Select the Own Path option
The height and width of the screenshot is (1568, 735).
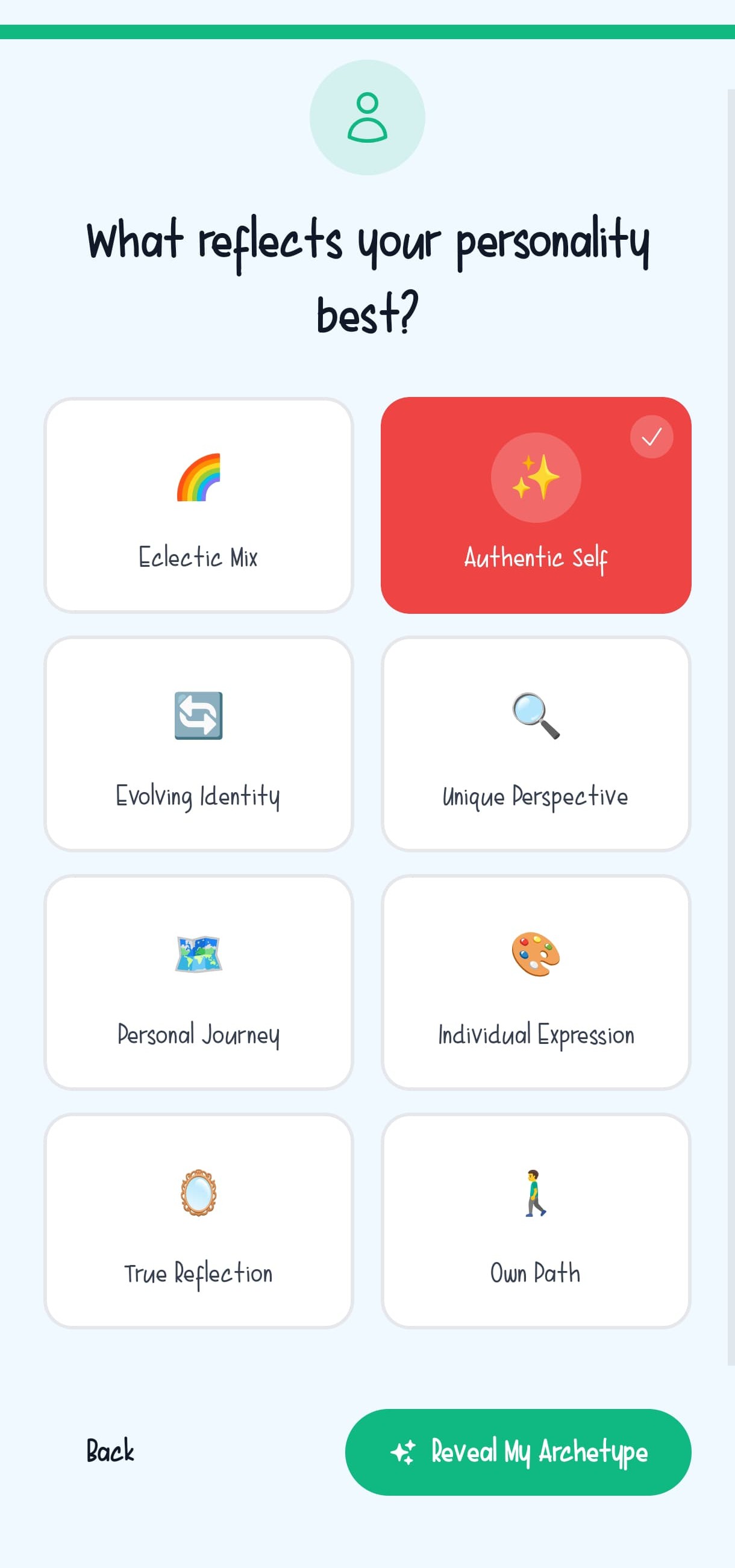535,1221
